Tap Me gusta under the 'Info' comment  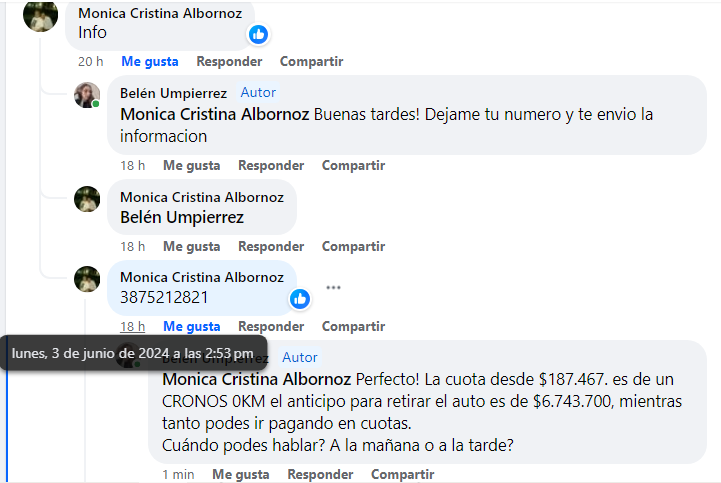(x=150, y=61)
